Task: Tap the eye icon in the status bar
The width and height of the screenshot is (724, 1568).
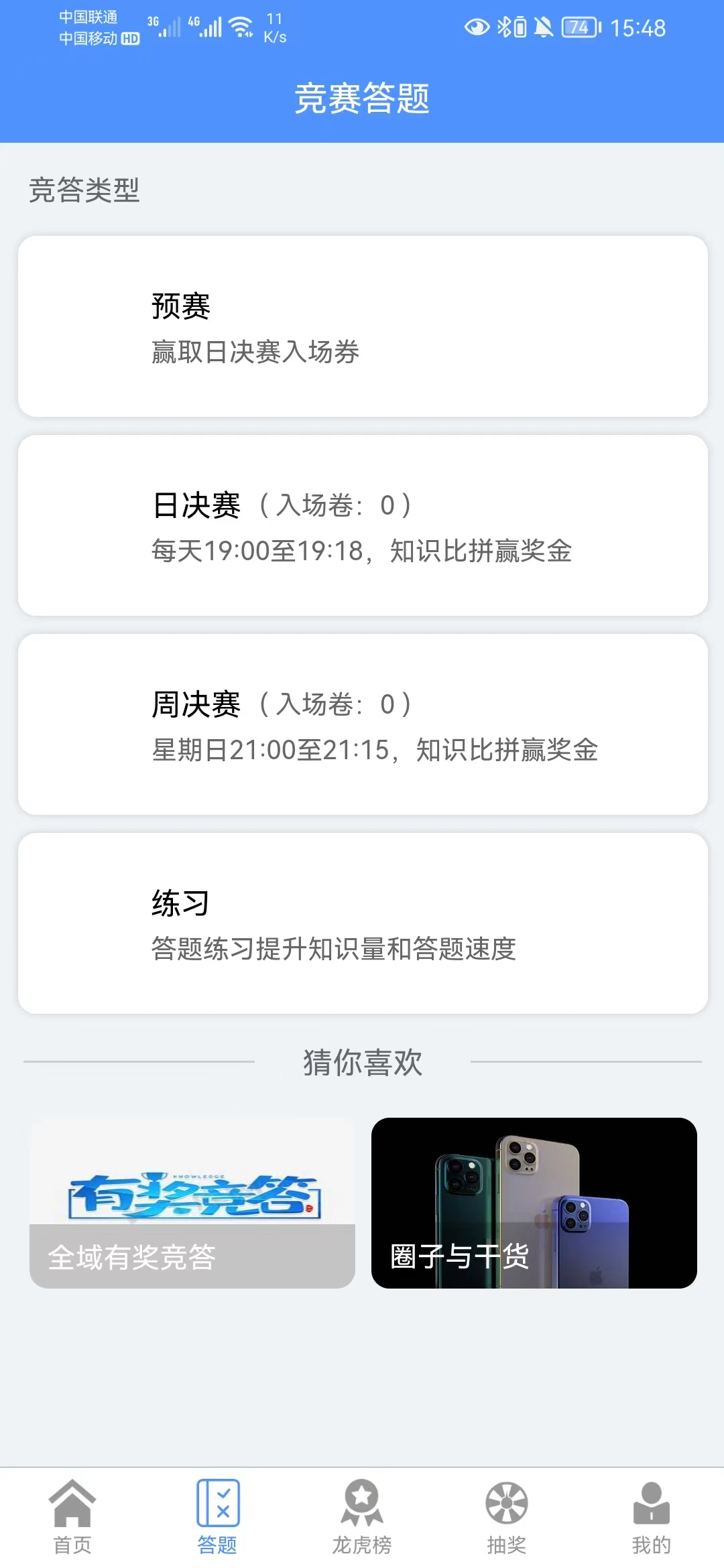Action: point(477,27)
